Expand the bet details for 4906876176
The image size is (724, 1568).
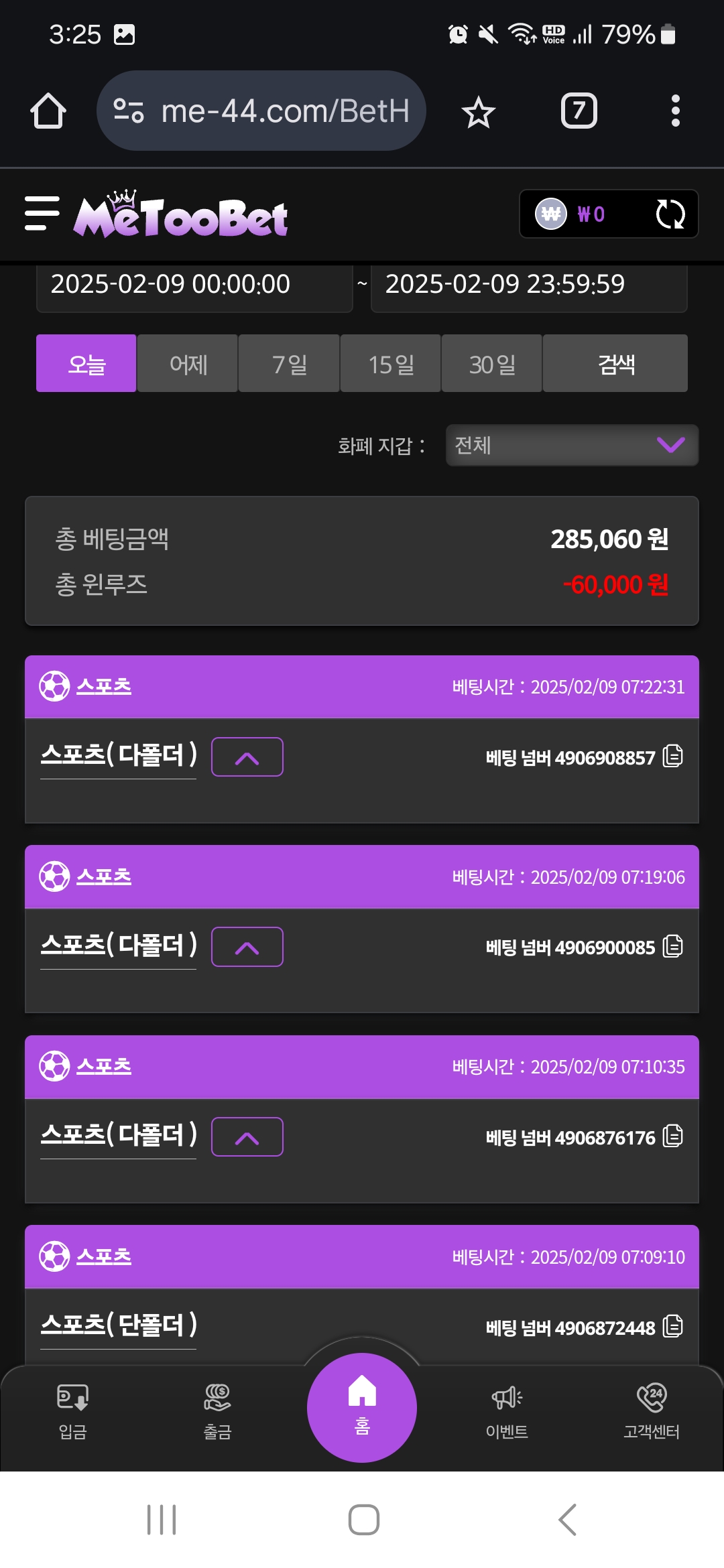247,1137
